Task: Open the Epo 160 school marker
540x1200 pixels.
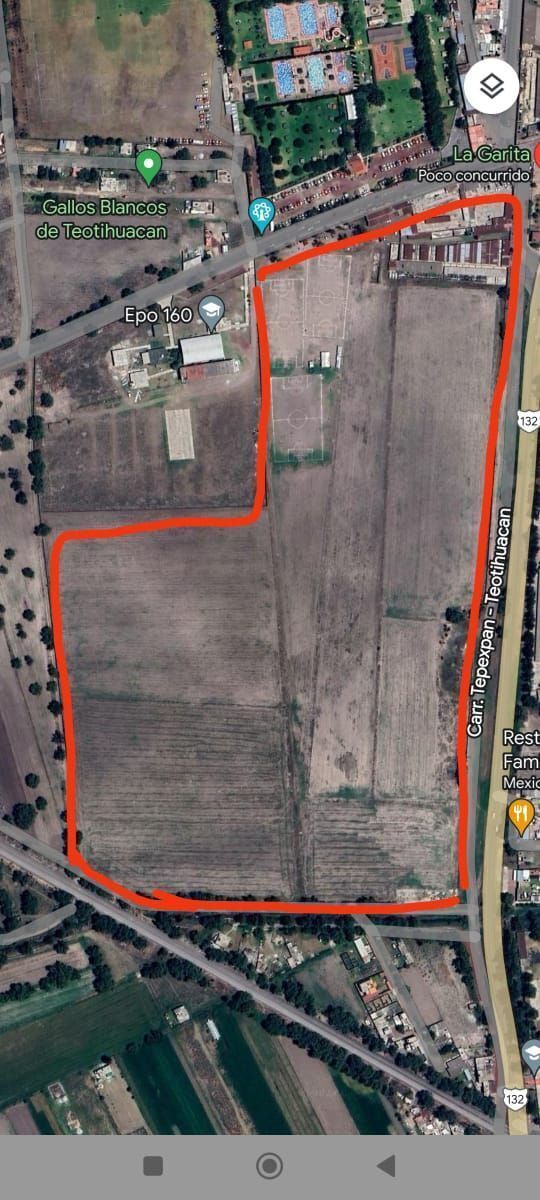Action: [x=211, y=313]
